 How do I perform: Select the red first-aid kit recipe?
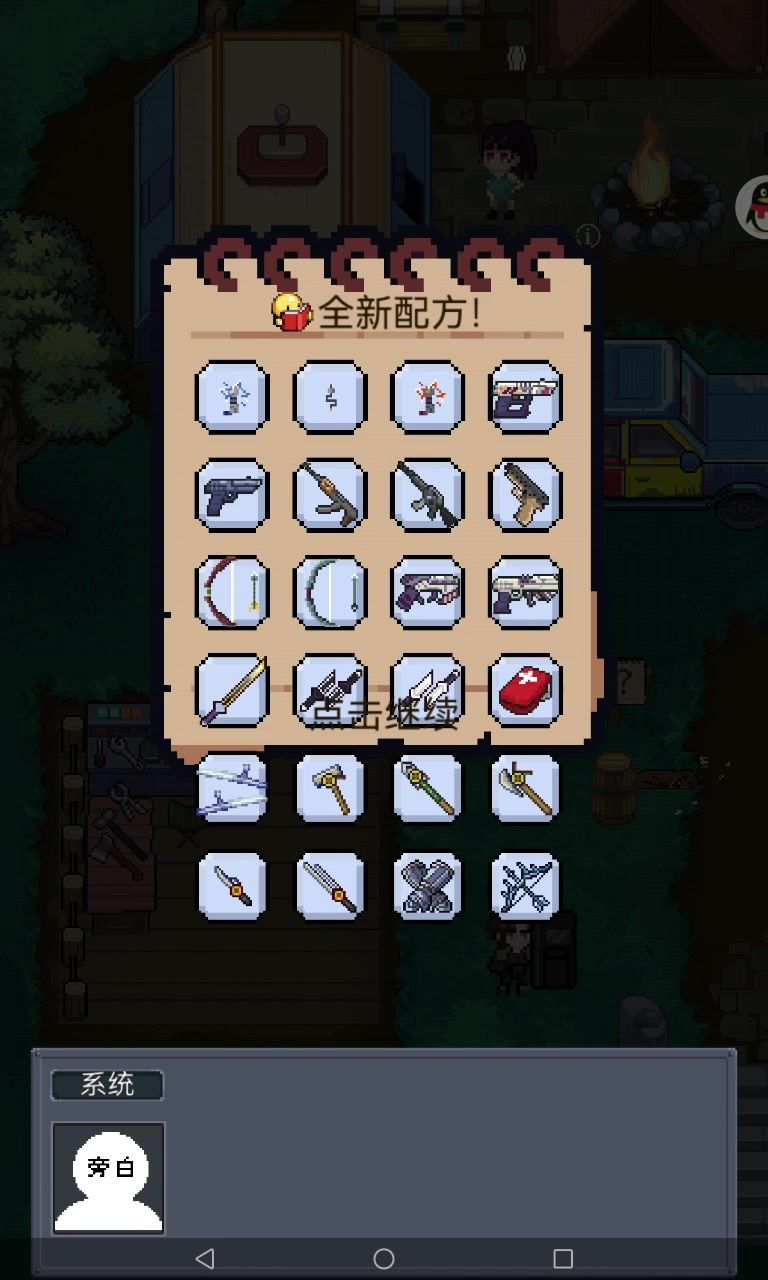click(x=525, y=690)
